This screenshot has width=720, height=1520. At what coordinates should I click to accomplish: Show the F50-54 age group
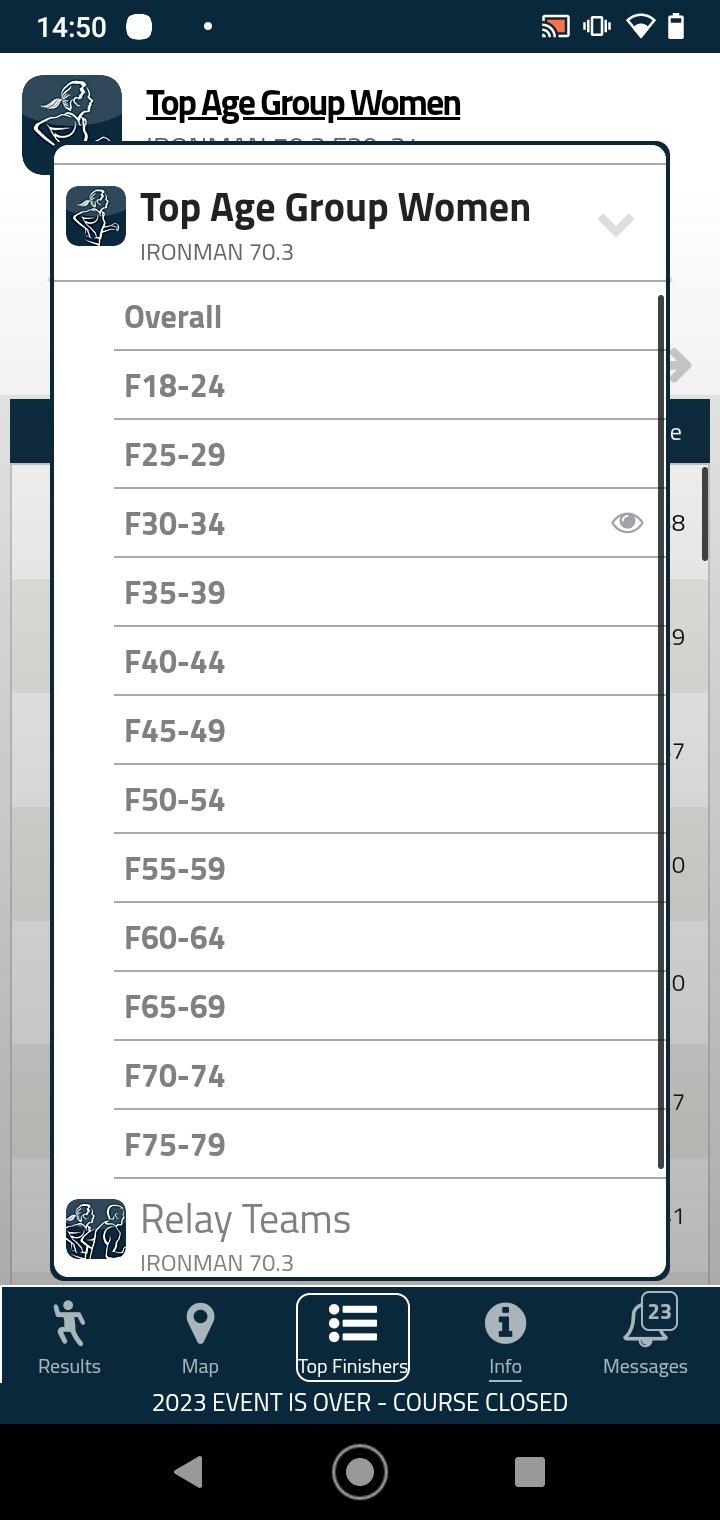[x=390, y=800]
